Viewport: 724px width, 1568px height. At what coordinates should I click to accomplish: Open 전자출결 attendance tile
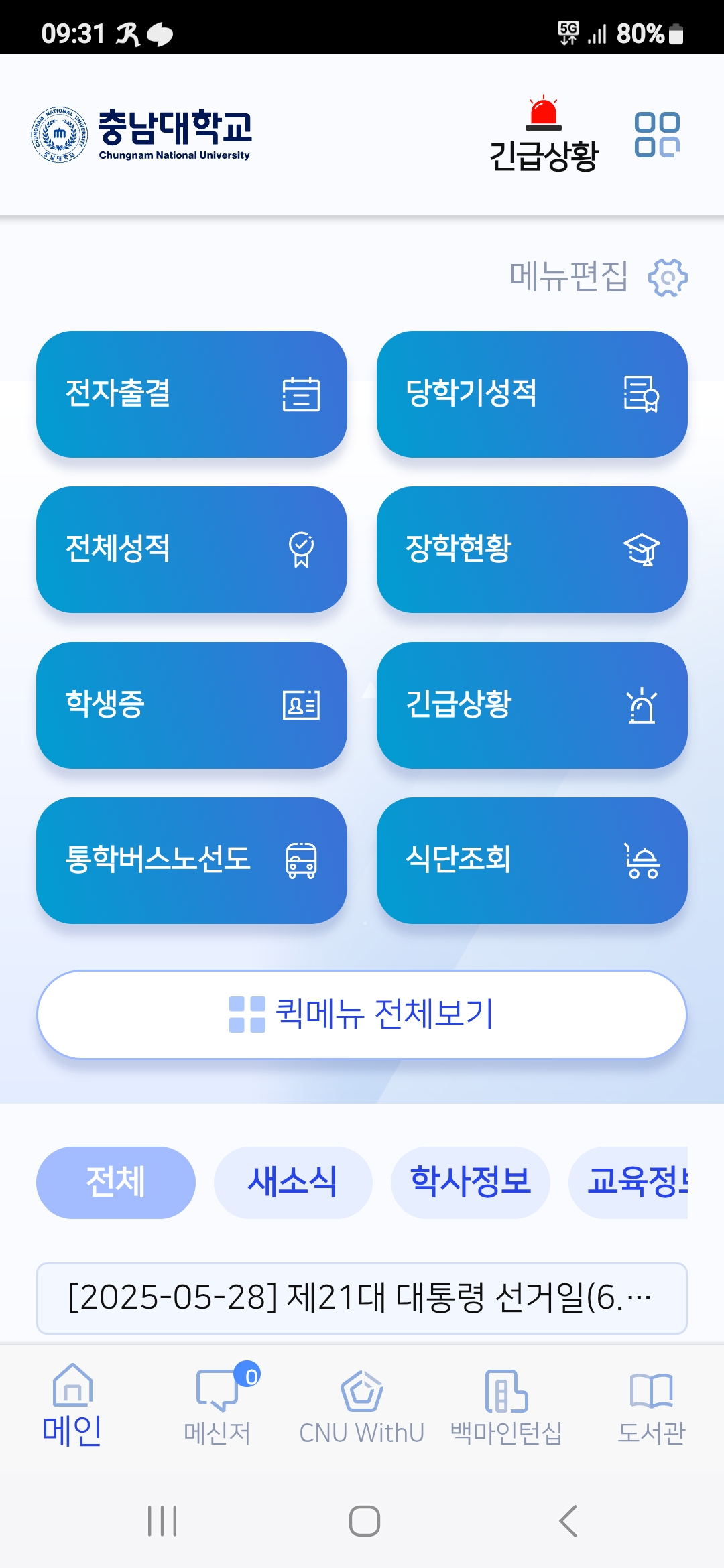(x=192, y=394)
